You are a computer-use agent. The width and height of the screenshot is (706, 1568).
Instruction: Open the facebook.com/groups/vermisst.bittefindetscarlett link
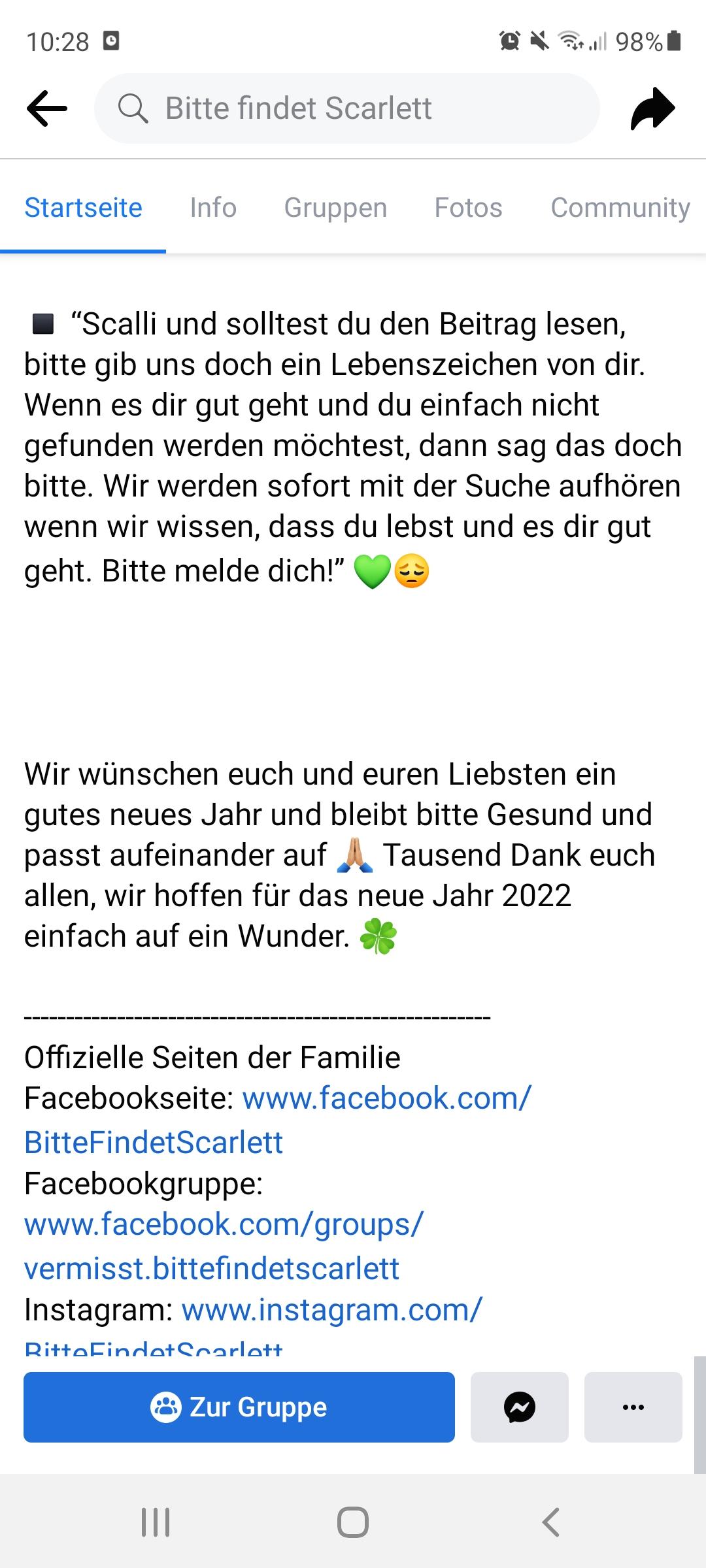click(x=224, y=1246)
